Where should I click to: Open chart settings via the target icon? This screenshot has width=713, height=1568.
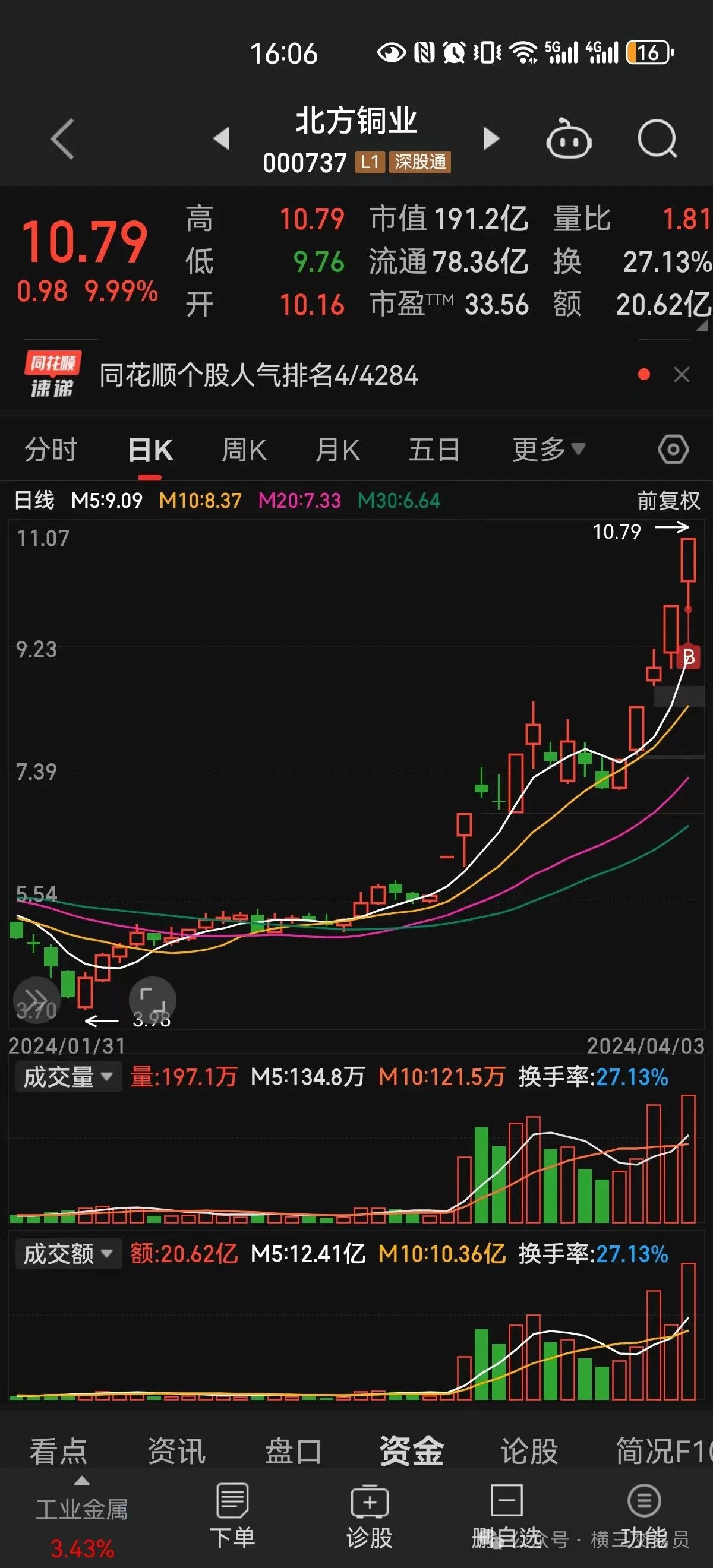point(673,449)
